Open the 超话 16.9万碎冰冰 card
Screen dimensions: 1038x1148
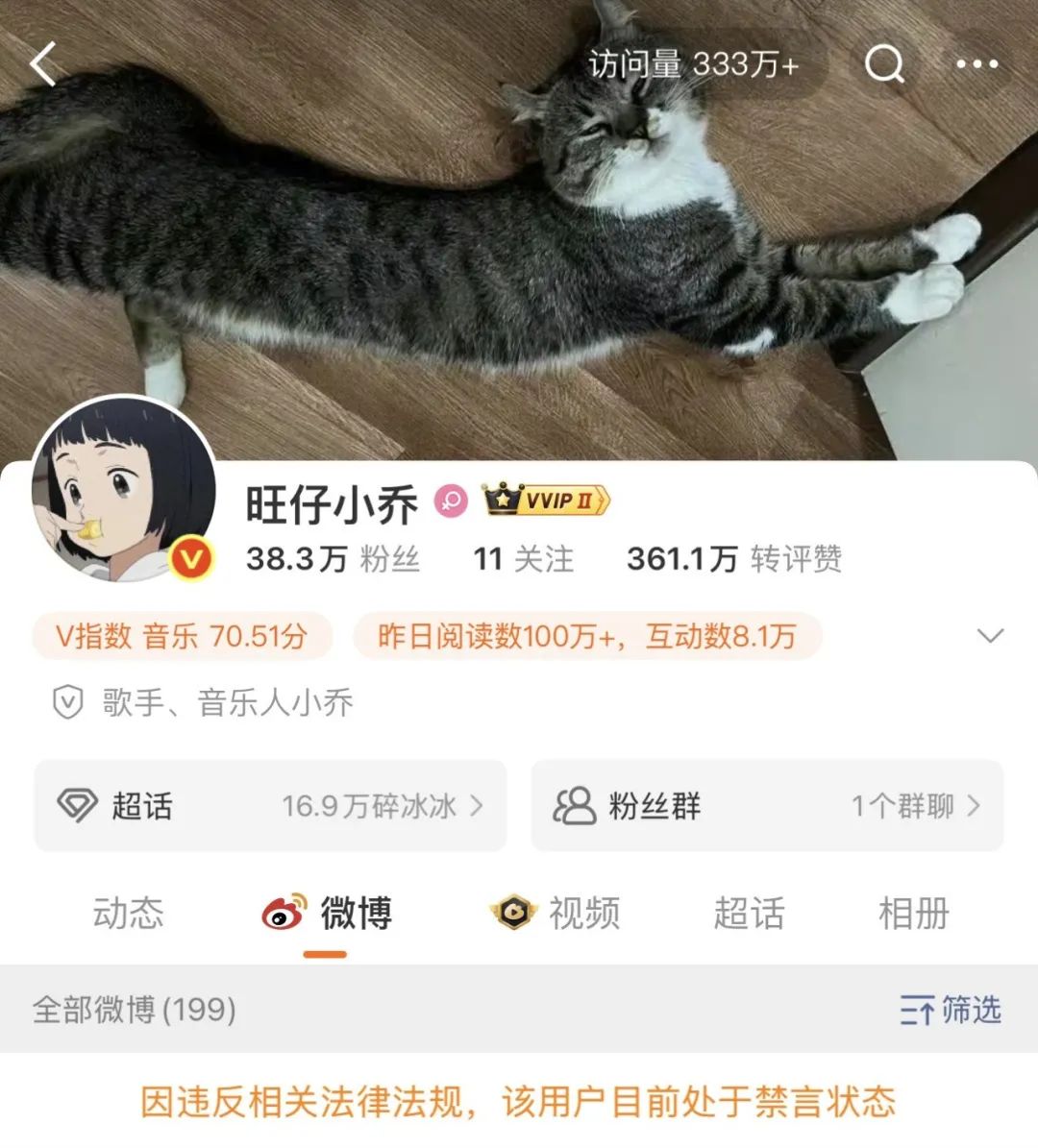pos(270,805)
